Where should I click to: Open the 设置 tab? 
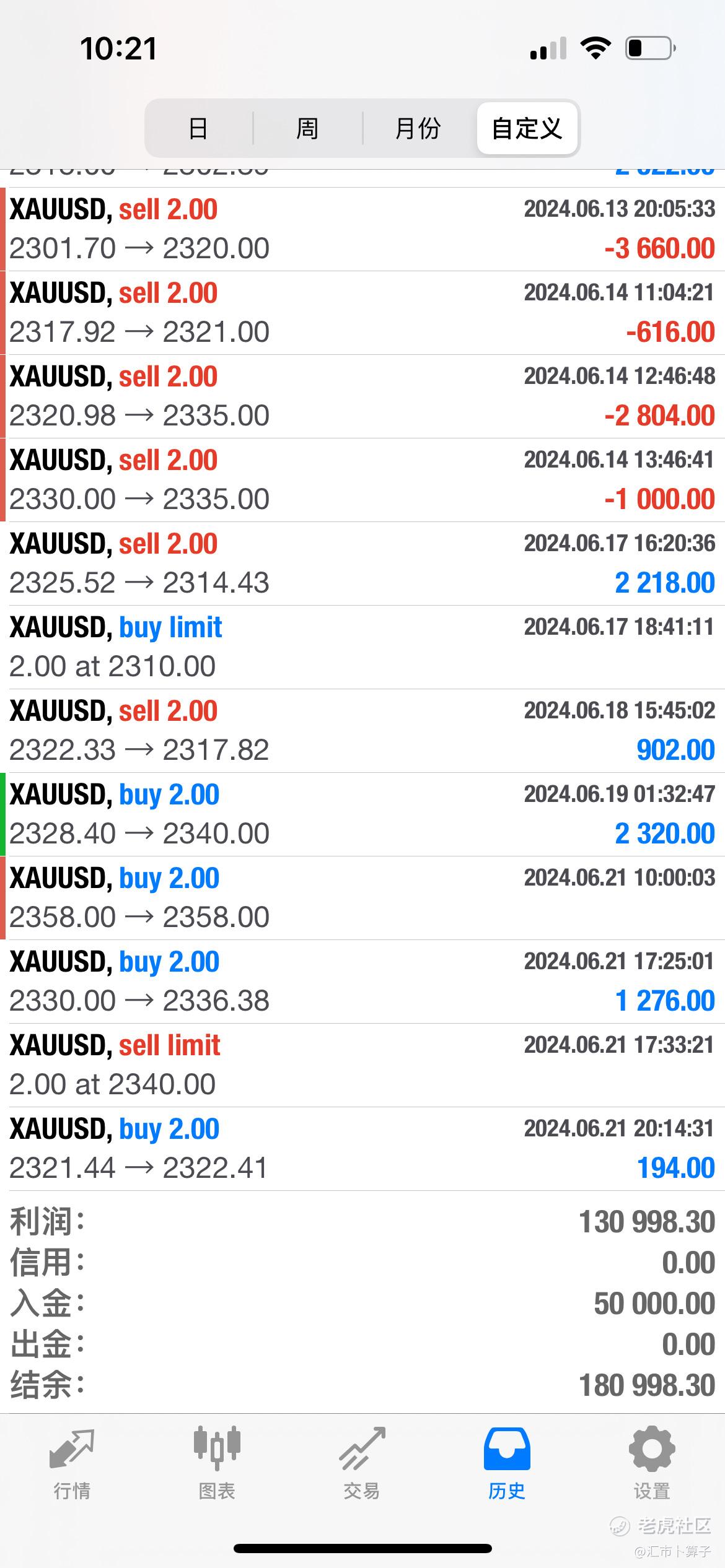click(x=652, y=1463)
